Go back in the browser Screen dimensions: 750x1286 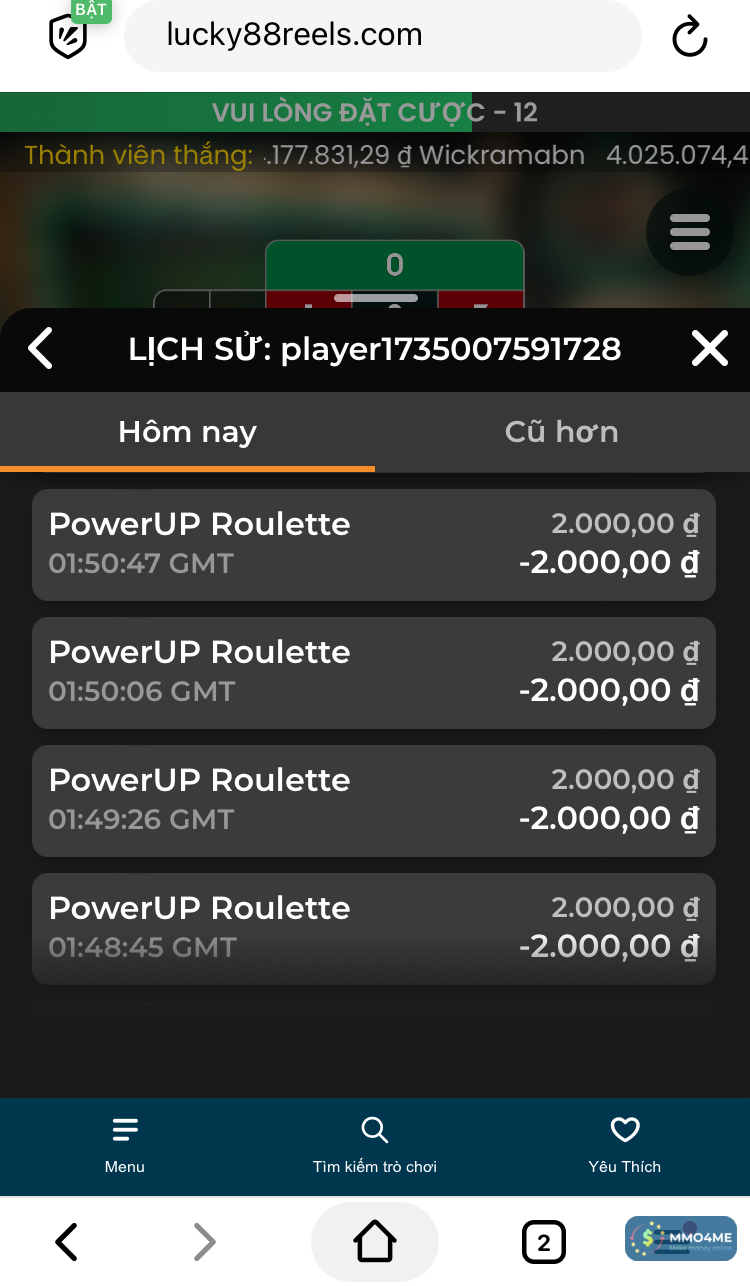66,1242
